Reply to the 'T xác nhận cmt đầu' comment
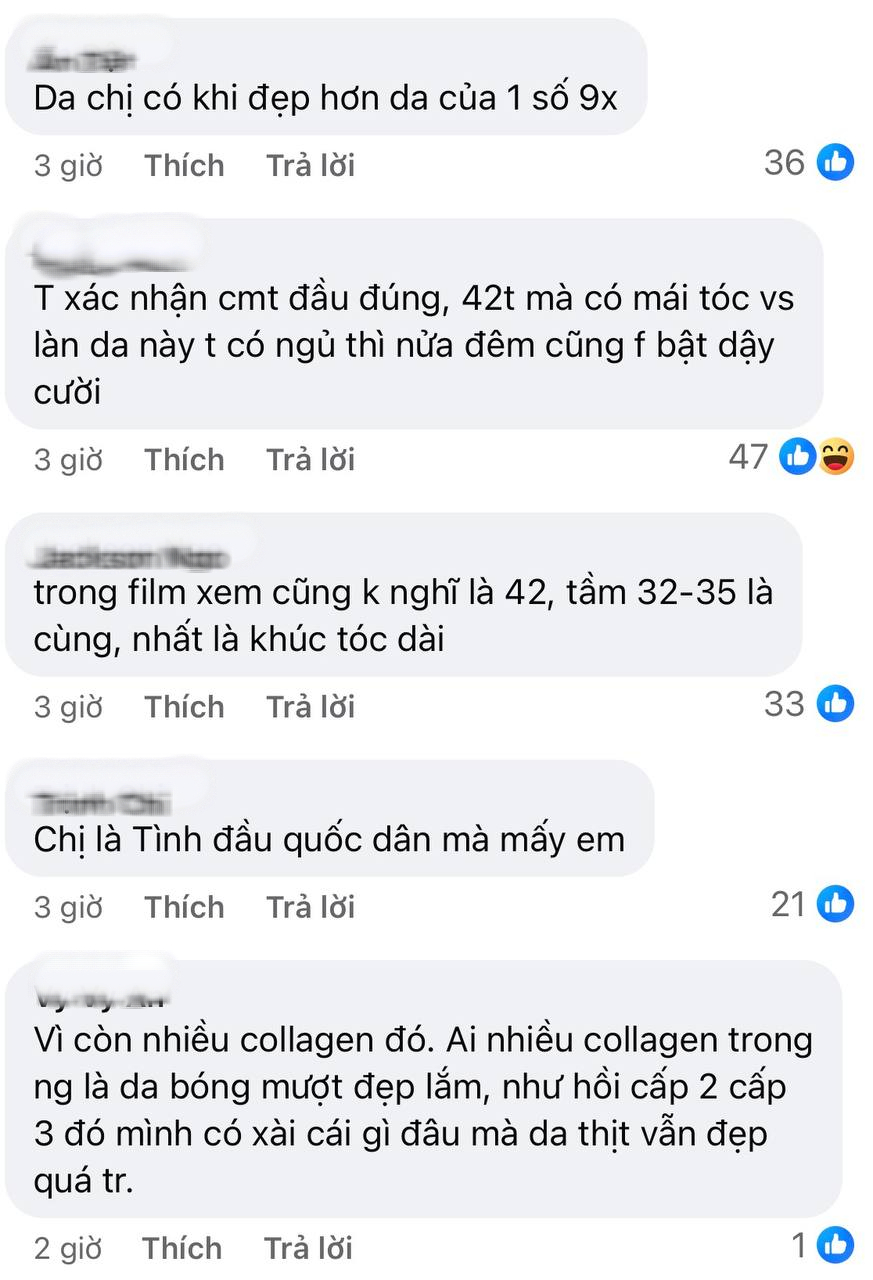The image size is (873, 1280). (310, 459)
